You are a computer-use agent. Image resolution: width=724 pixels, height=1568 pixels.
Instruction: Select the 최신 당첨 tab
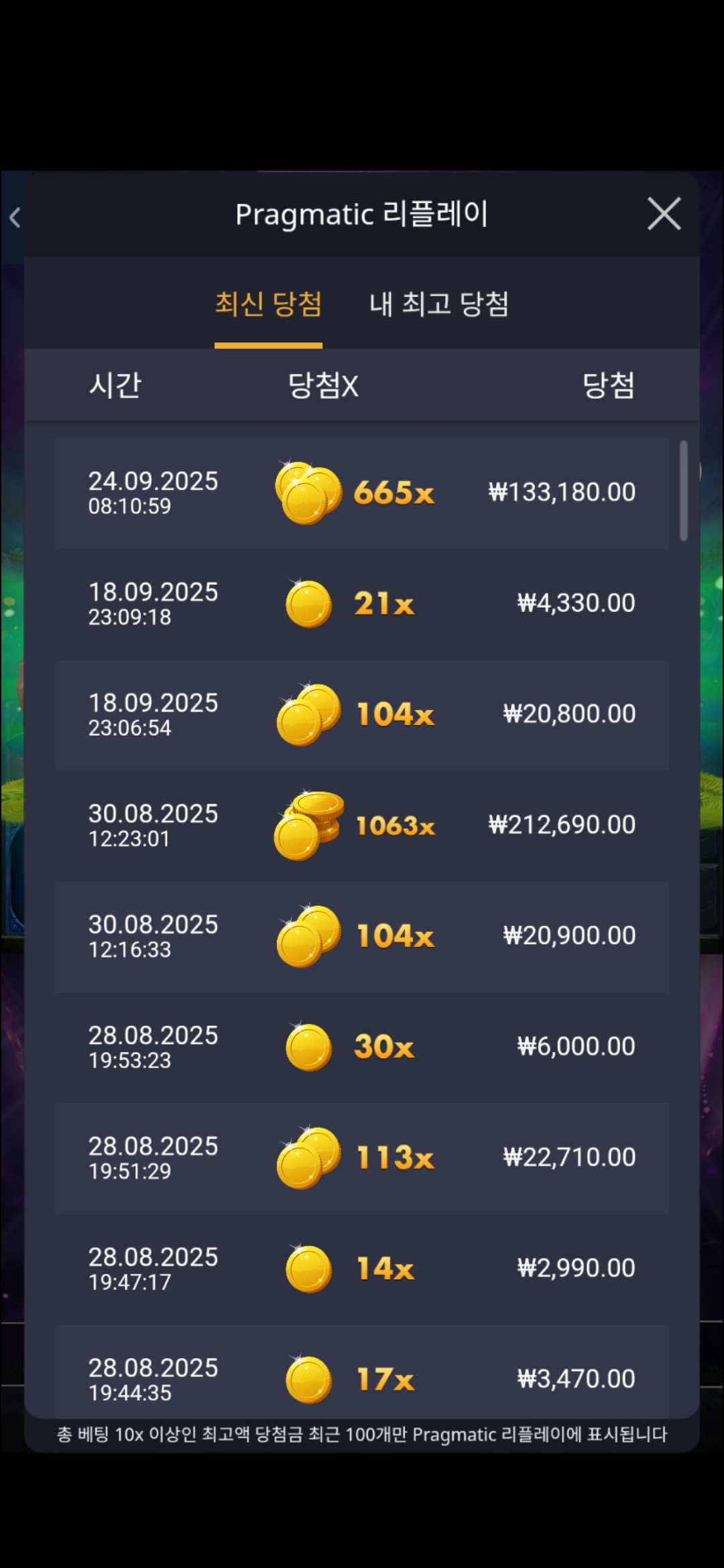(x=268, y=304)
